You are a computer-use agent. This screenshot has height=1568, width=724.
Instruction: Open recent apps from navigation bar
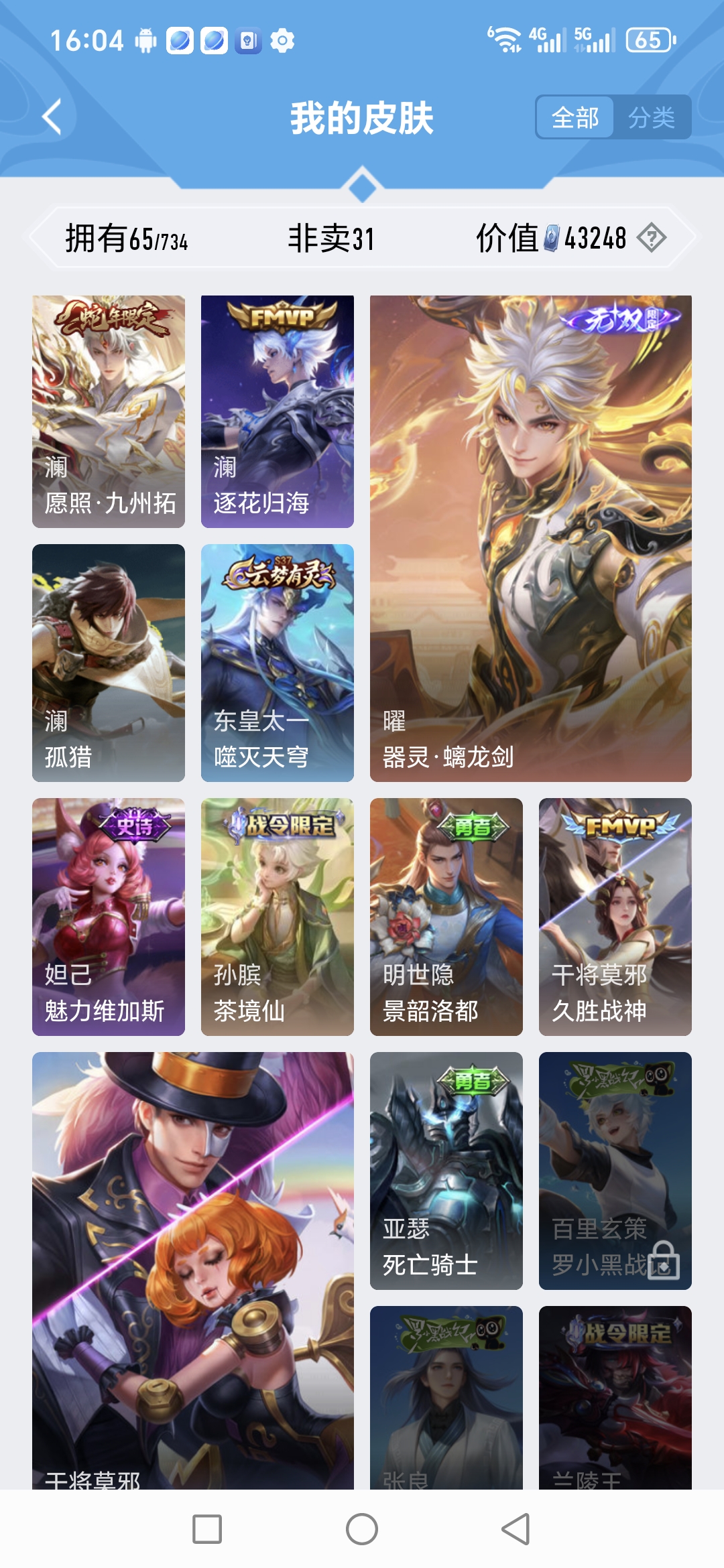pyautogui.click(x=207, y=1529)
